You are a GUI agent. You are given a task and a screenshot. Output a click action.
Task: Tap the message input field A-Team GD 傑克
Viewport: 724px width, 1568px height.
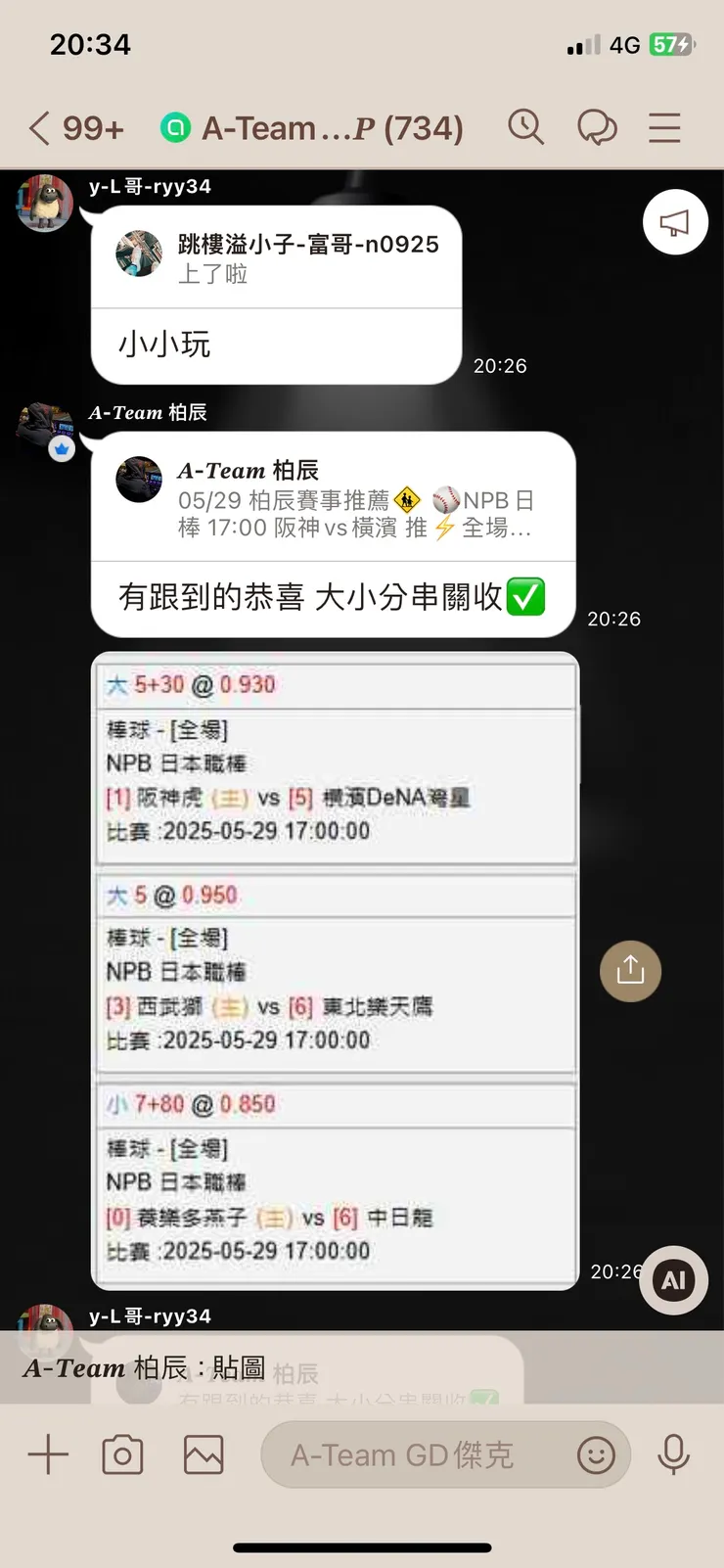pyautogui.click(x=411, y=1454)
